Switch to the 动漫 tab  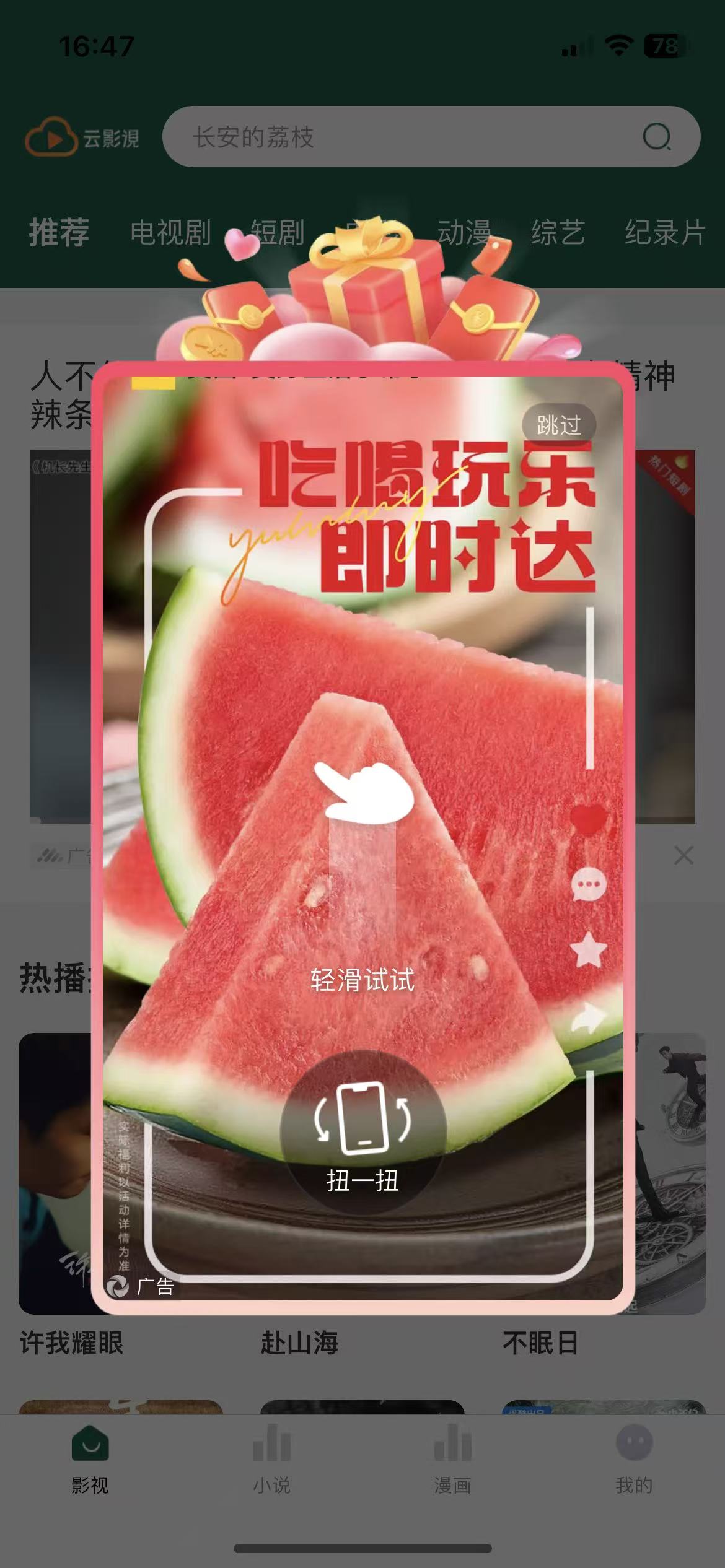pos(465,233)
